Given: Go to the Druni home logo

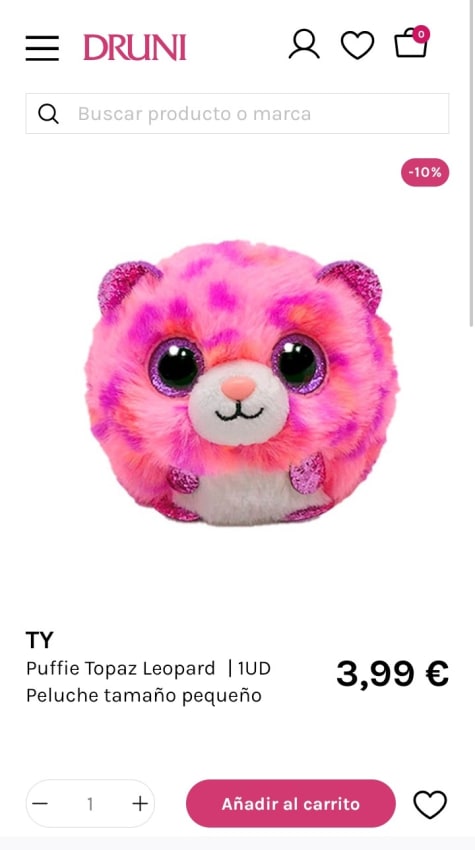Looking at the screenshot, I should [134, 47].
